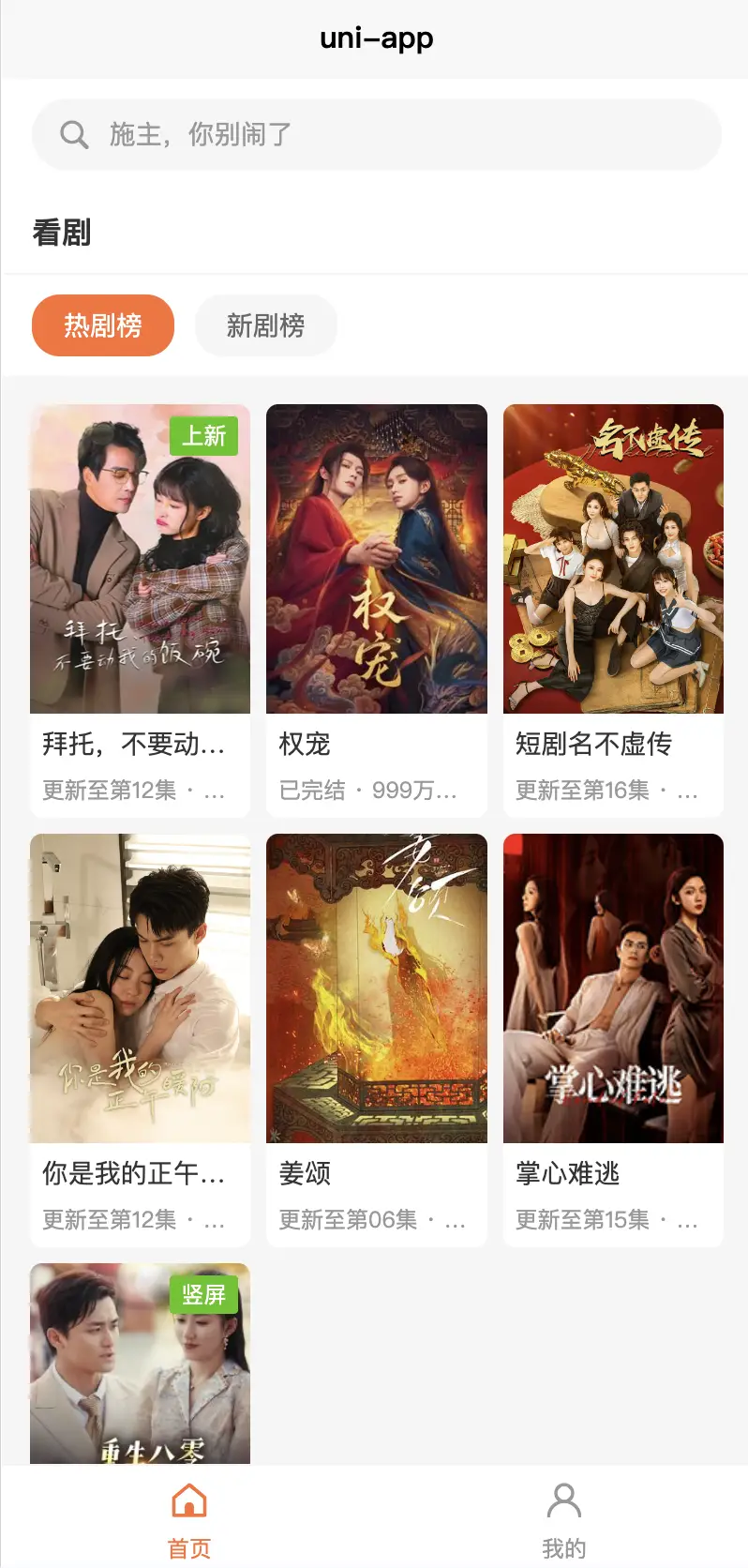Image resolution: width=748 pixels, height=1568 pixels.
Task: Open the drama 你是我的正午暖阳
Action: (141, 1040)
